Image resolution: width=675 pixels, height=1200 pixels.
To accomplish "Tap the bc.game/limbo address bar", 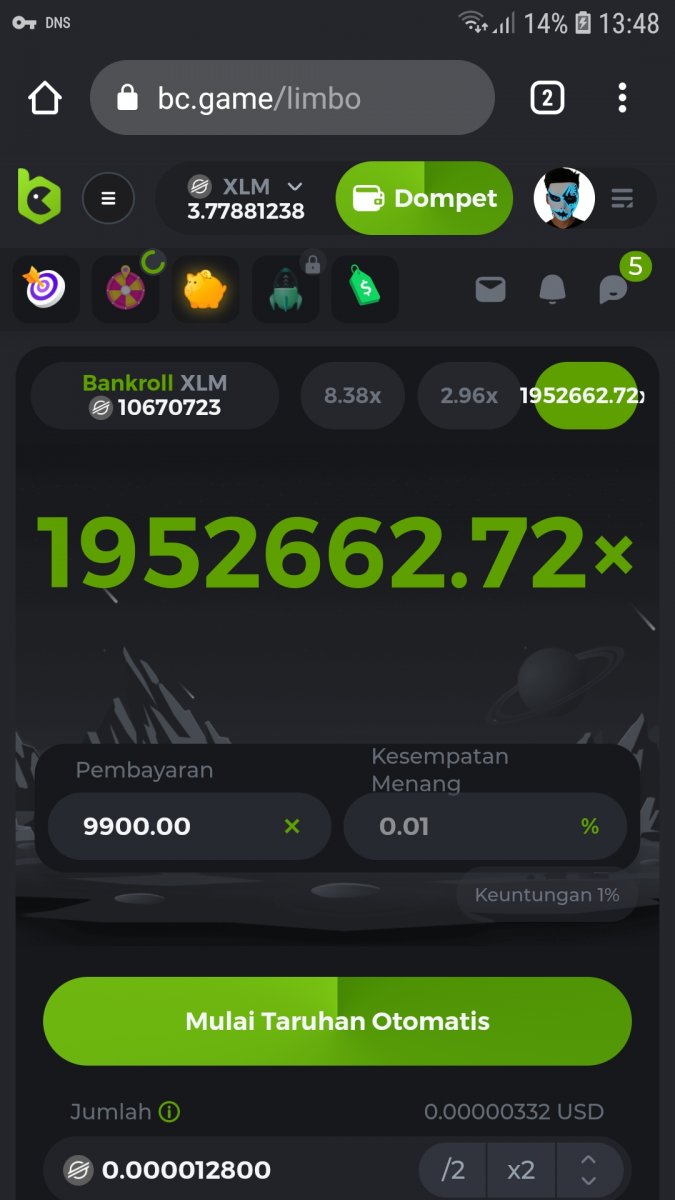I will point(292,98).
